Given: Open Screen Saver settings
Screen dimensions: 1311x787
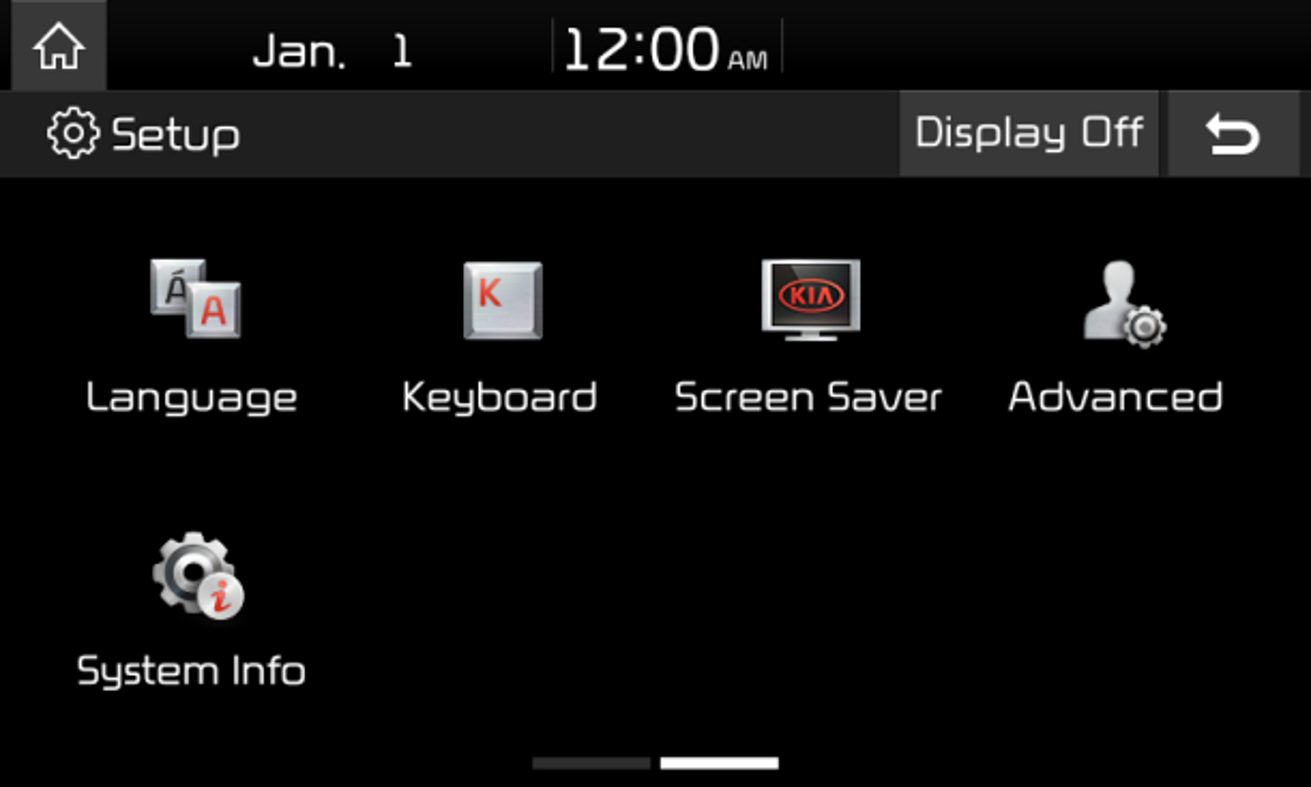Looking at the screenshot, I should (808, 336).
